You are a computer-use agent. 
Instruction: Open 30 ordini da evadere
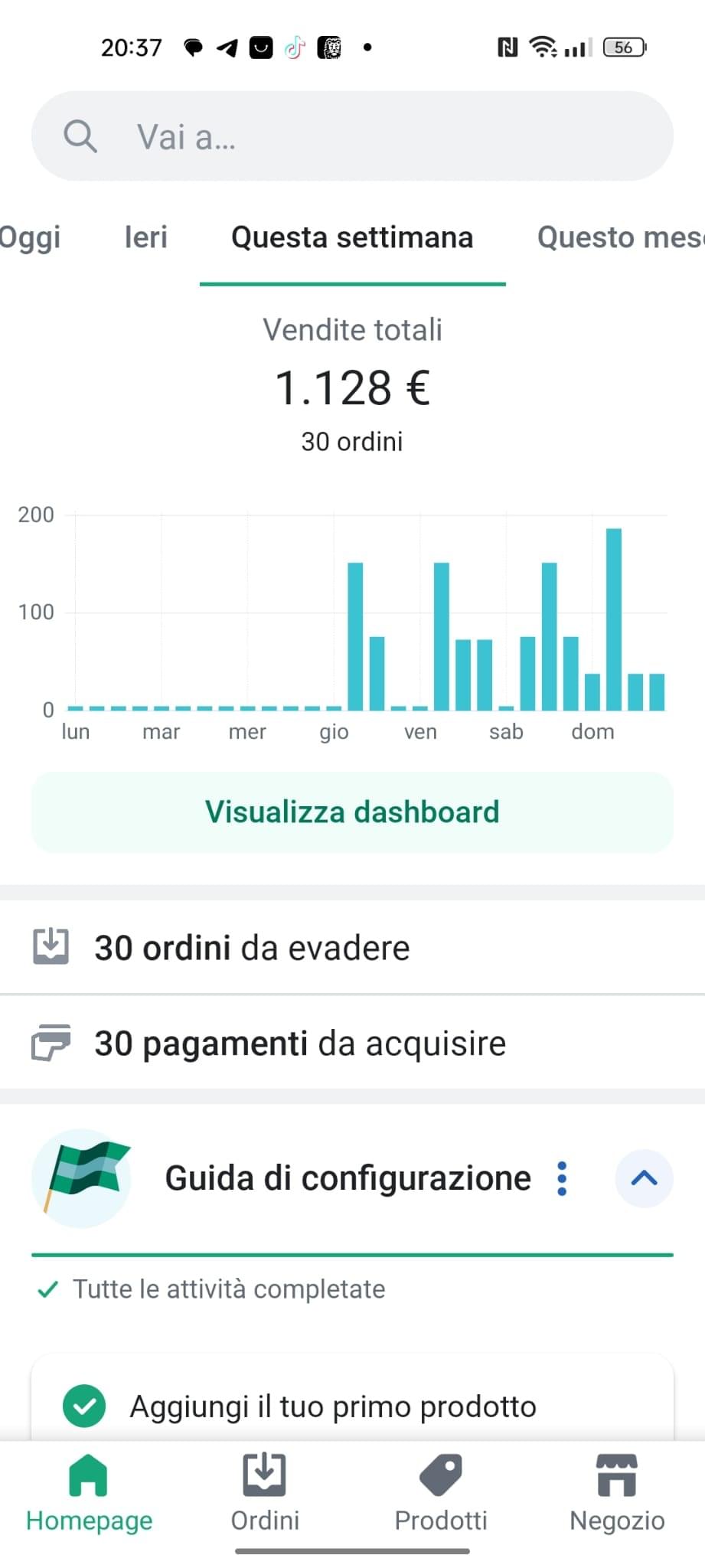pyautogui.click(x=352, y=948)
